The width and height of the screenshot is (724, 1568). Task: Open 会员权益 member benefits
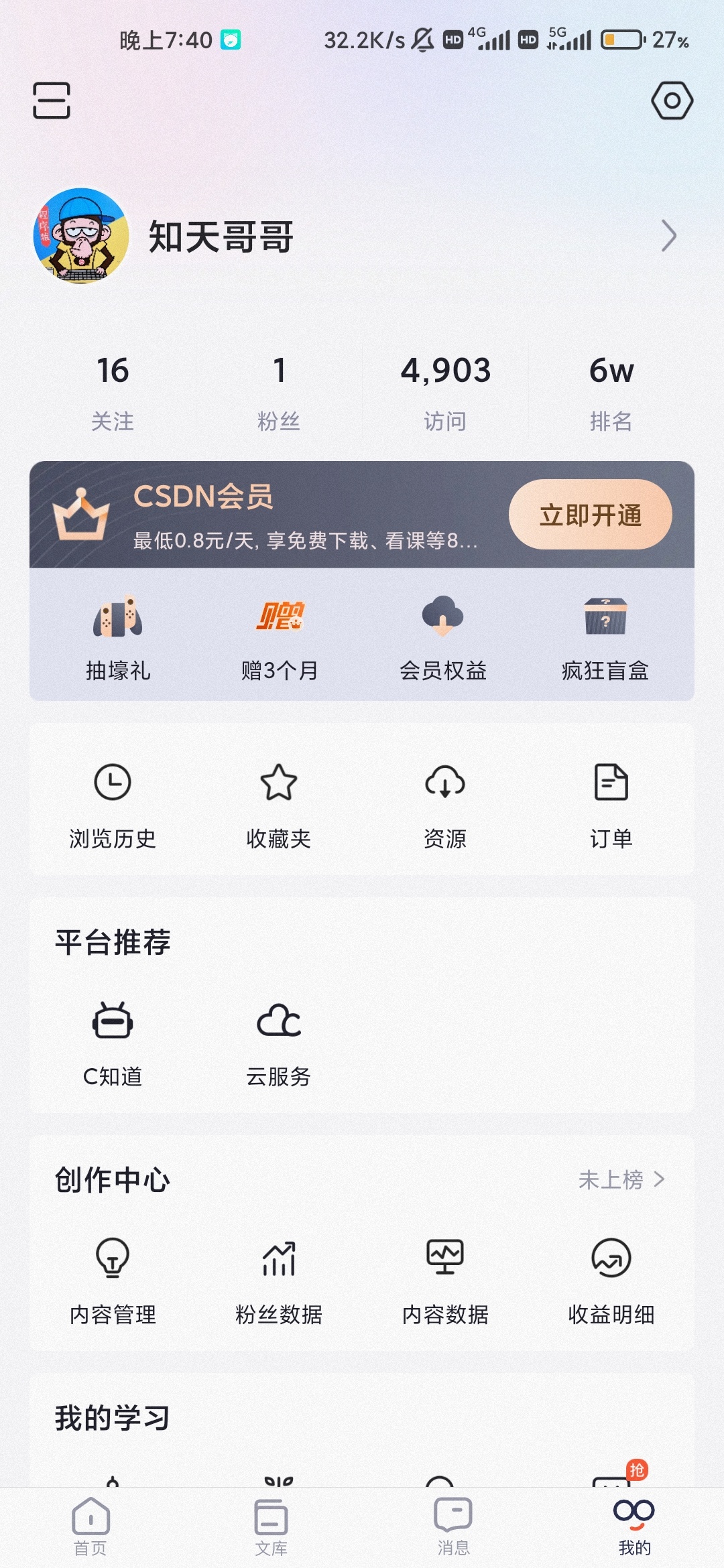[x=443, y=638]
